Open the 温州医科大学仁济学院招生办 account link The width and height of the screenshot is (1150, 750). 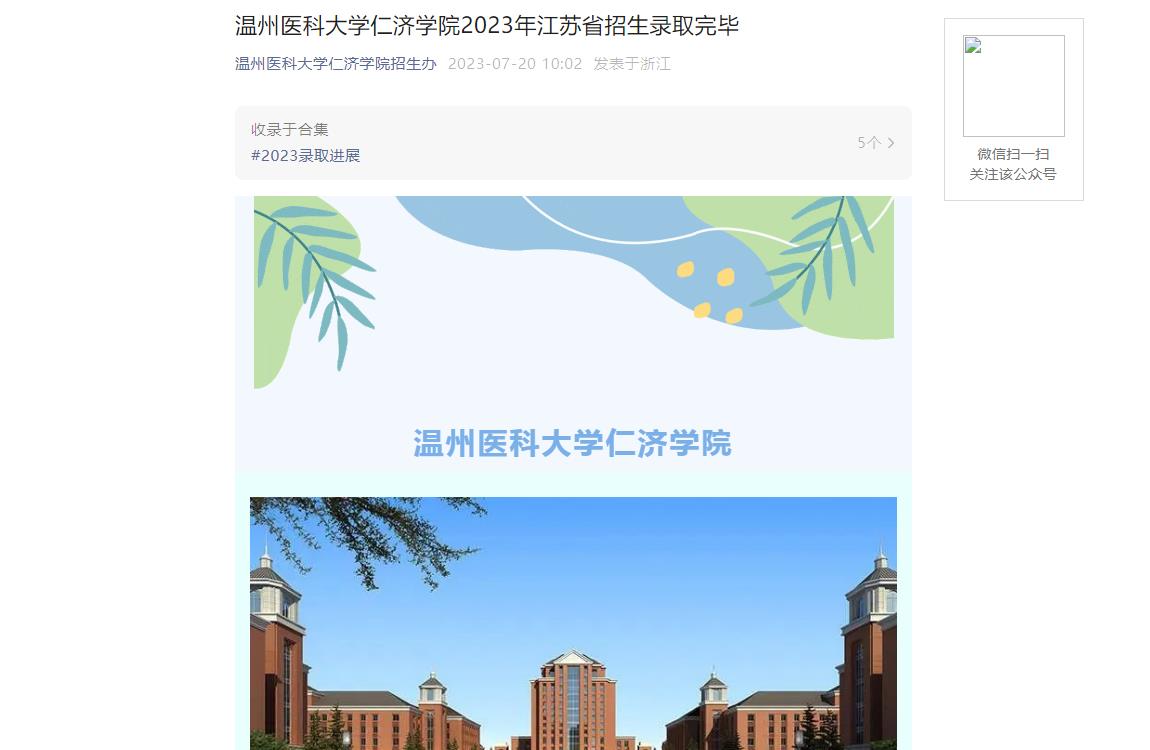point(335,64)
